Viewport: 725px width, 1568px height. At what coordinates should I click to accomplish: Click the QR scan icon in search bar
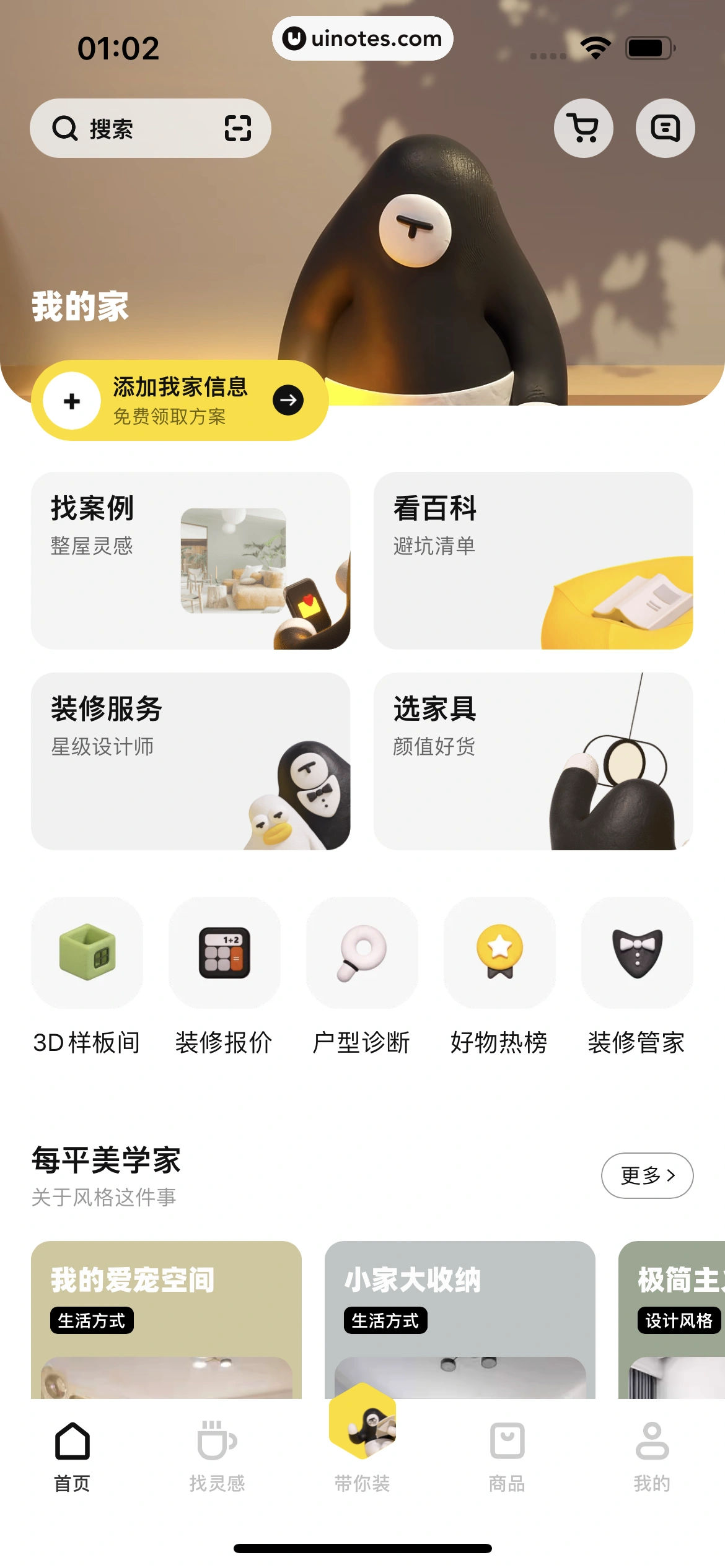point(237,128)
